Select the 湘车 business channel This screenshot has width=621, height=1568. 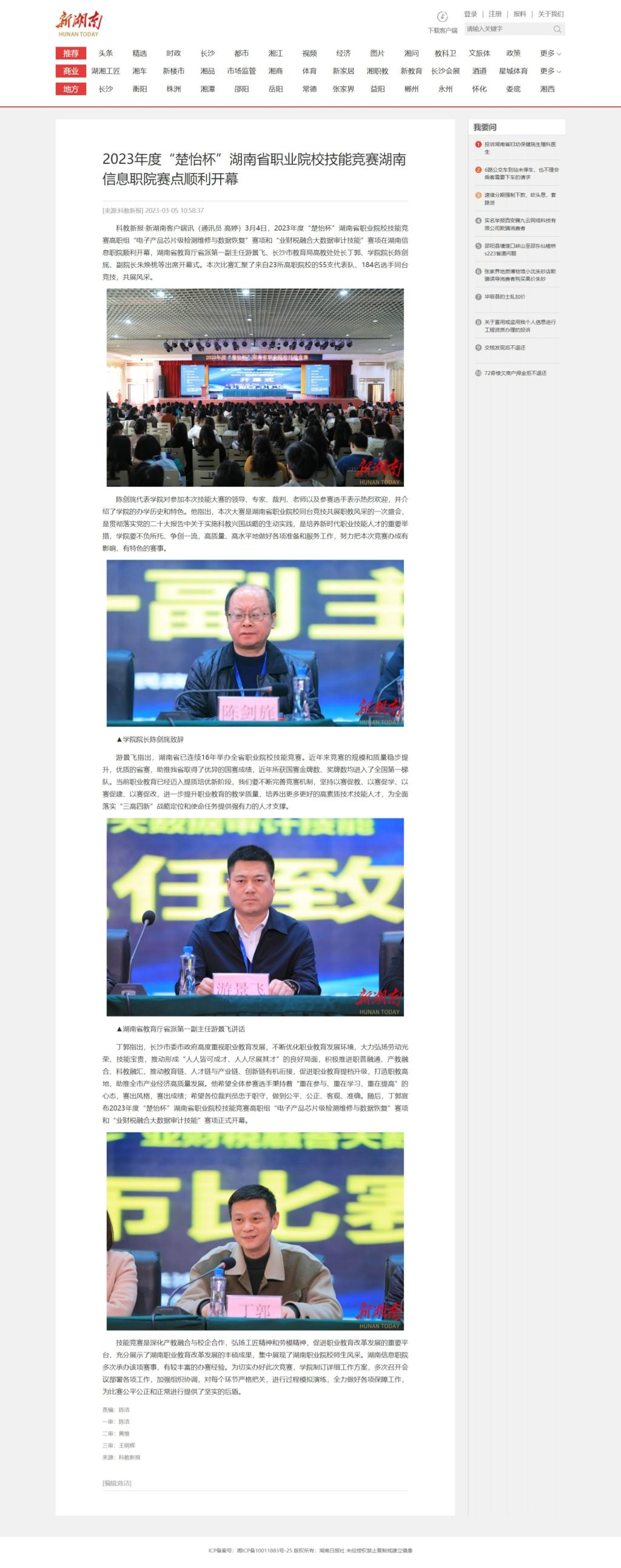(140, 71)
